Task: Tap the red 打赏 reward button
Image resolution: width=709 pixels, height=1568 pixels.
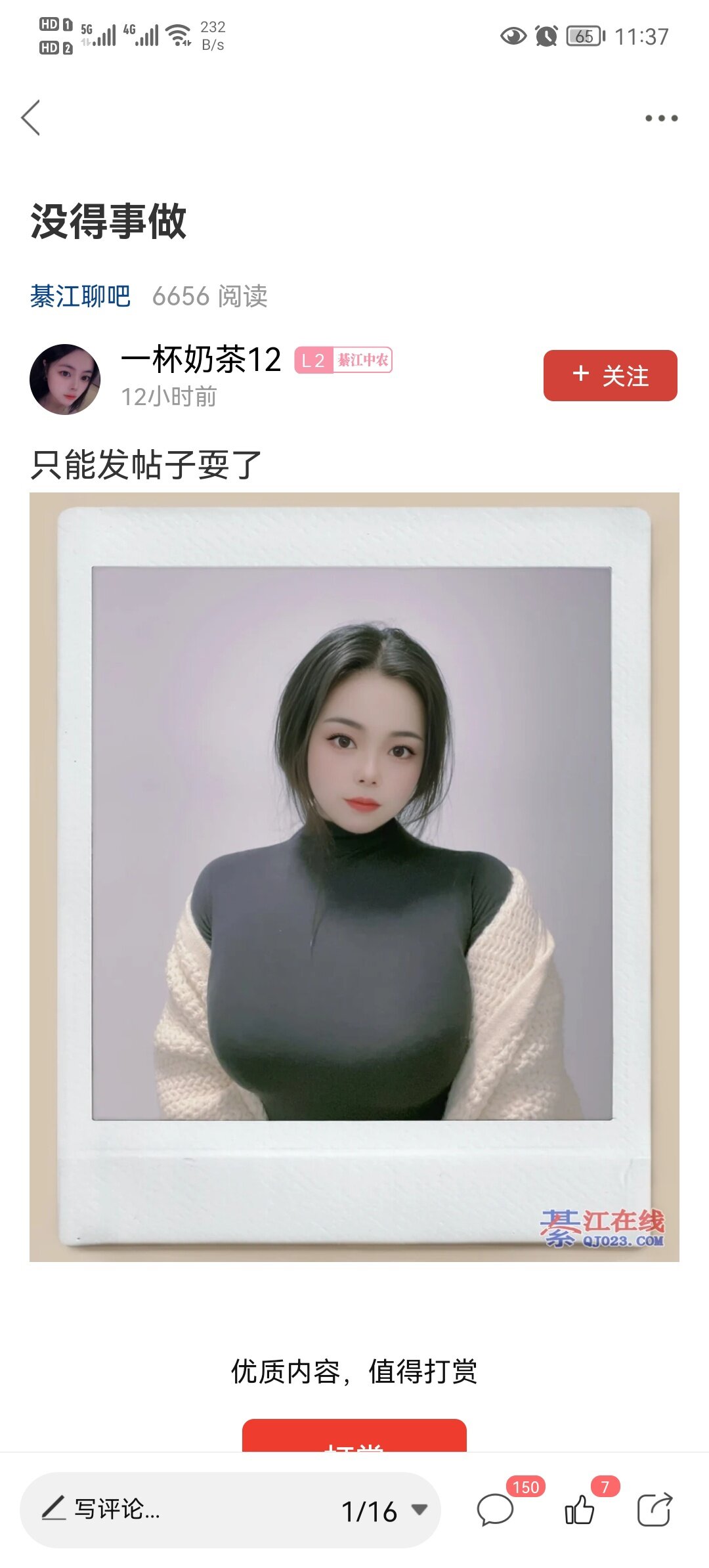Action: [x=354, y=1437]
